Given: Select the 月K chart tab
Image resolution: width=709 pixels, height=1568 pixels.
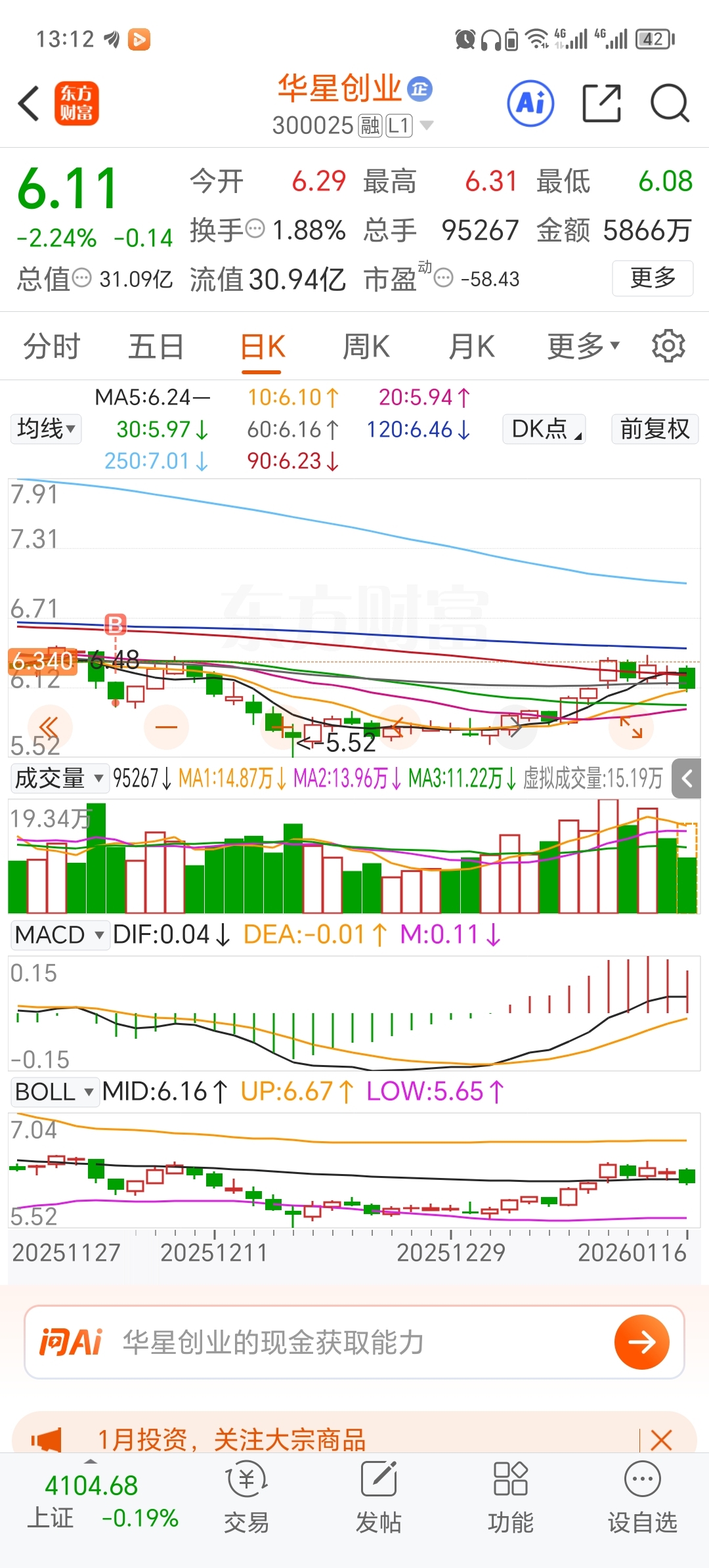Looking at the screenshot, I should [471, 347].
